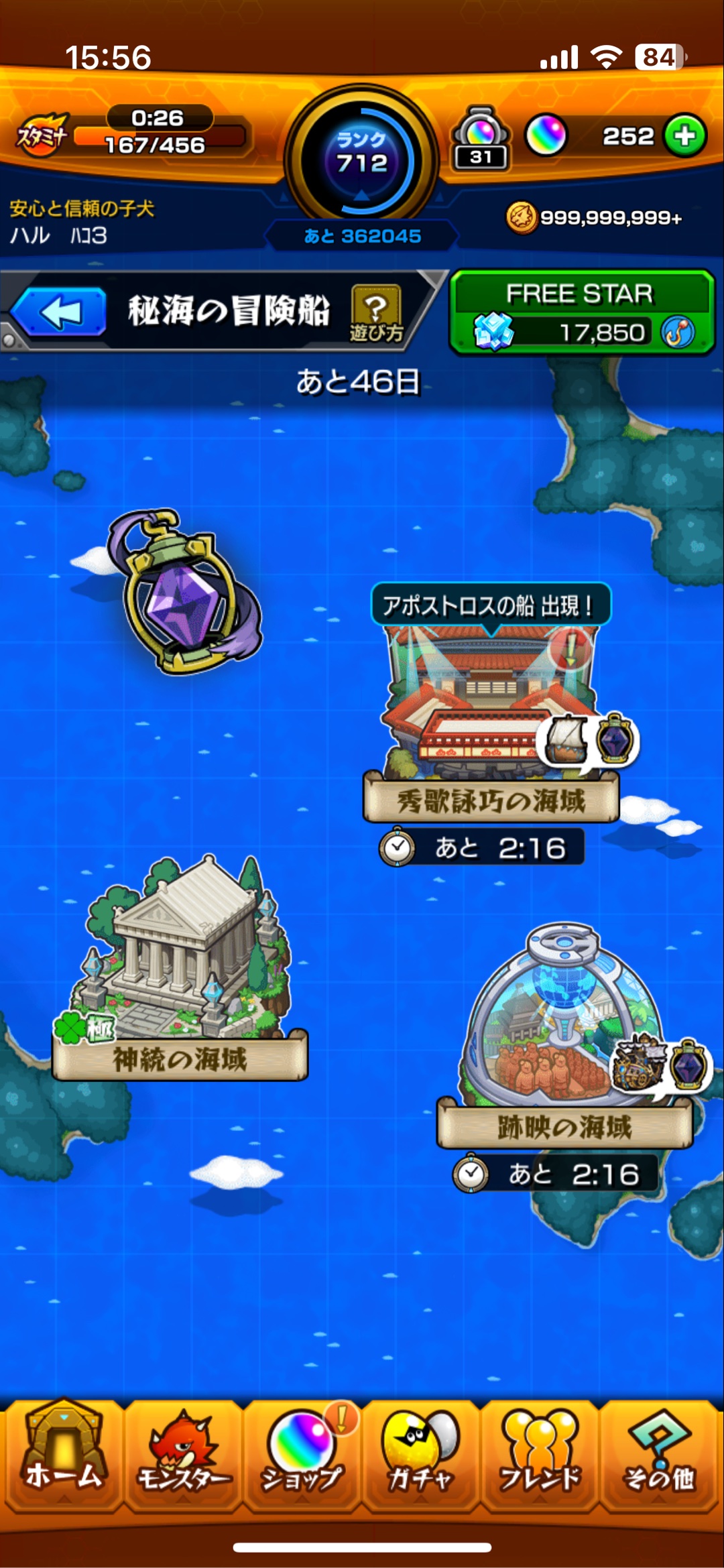Image resolution: width=724 pixels, height=1568 pixels.
Task: Switch to the ホーム tab
Action: point(63,1456)
